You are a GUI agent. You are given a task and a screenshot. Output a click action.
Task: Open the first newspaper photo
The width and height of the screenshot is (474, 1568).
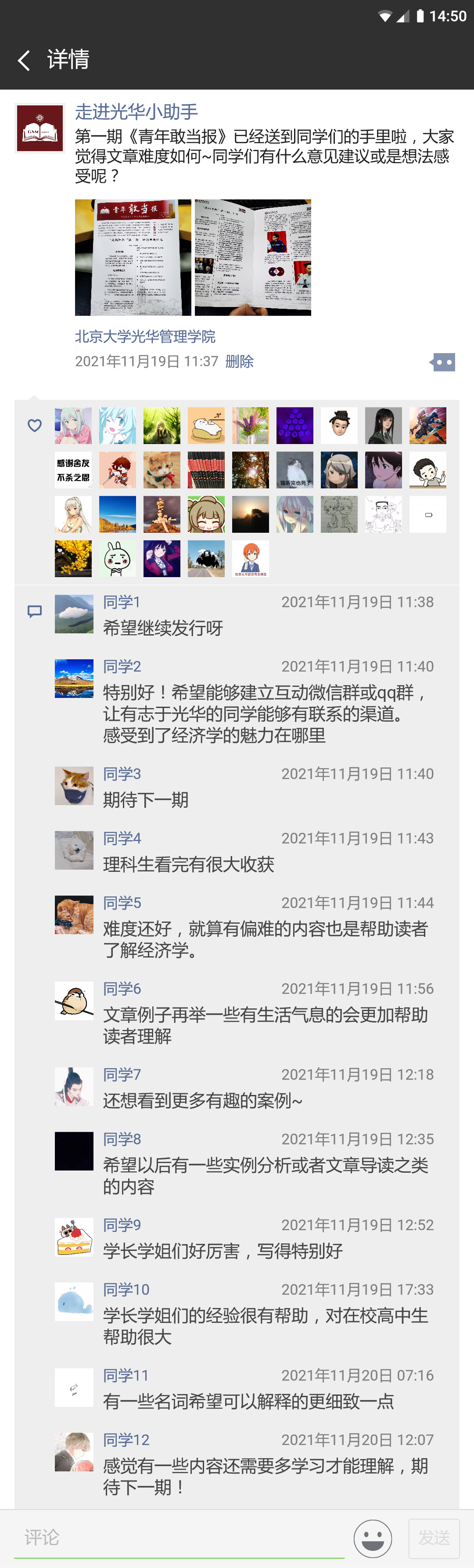click(x=133, y=257)
